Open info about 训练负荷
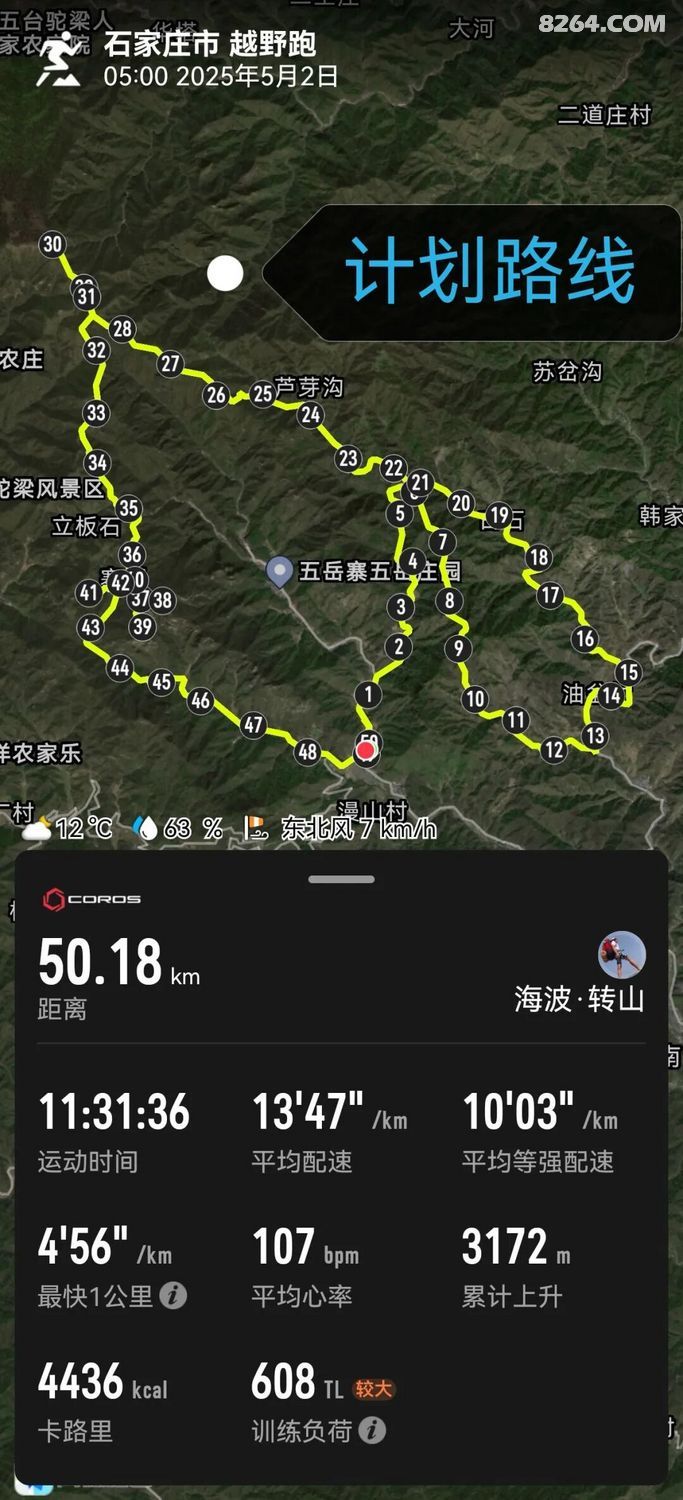The height and width of the screenshot is (1500, 683). (372, 1431)
